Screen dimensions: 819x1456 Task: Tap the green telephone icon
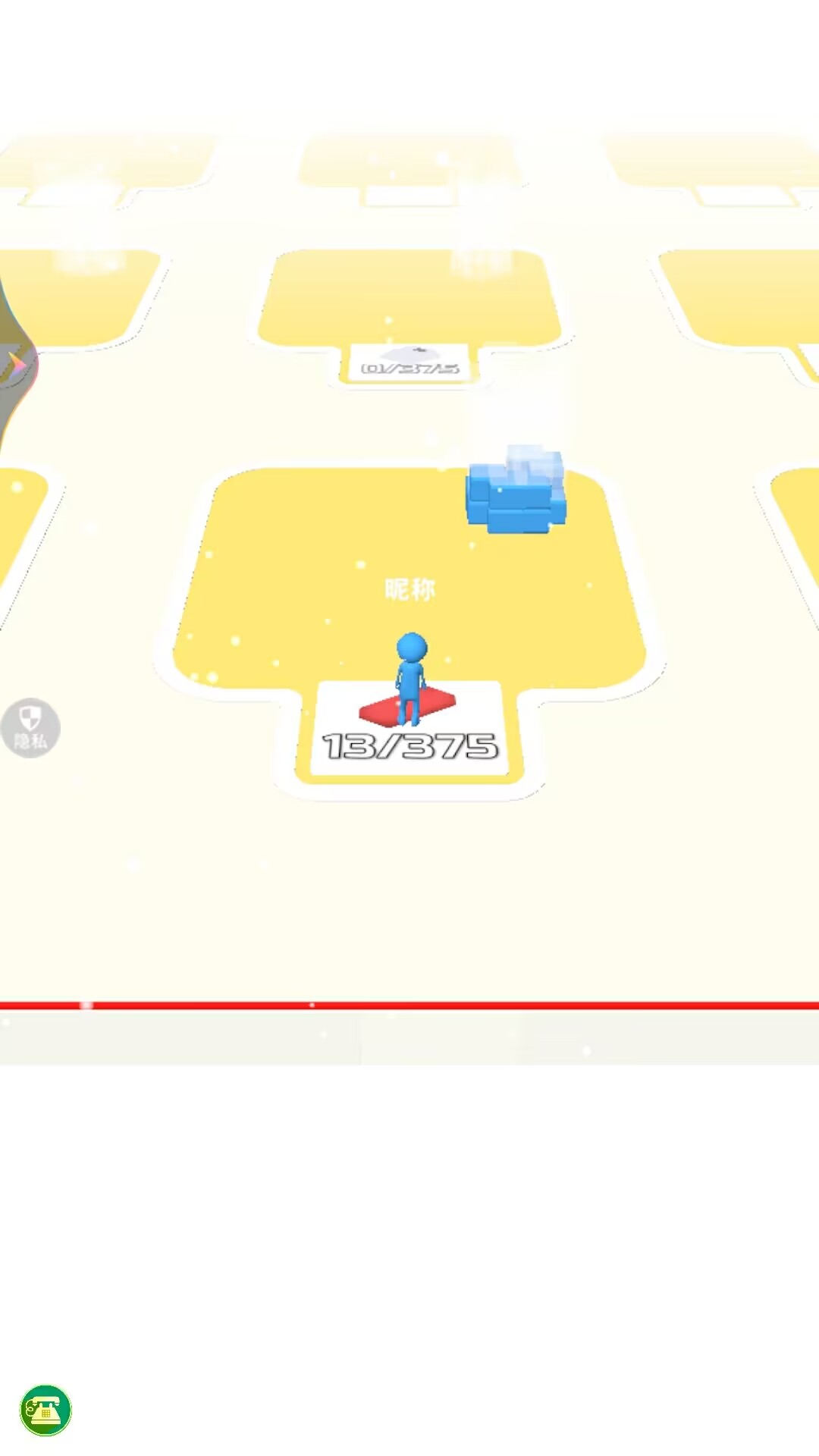click(45, 1410)
